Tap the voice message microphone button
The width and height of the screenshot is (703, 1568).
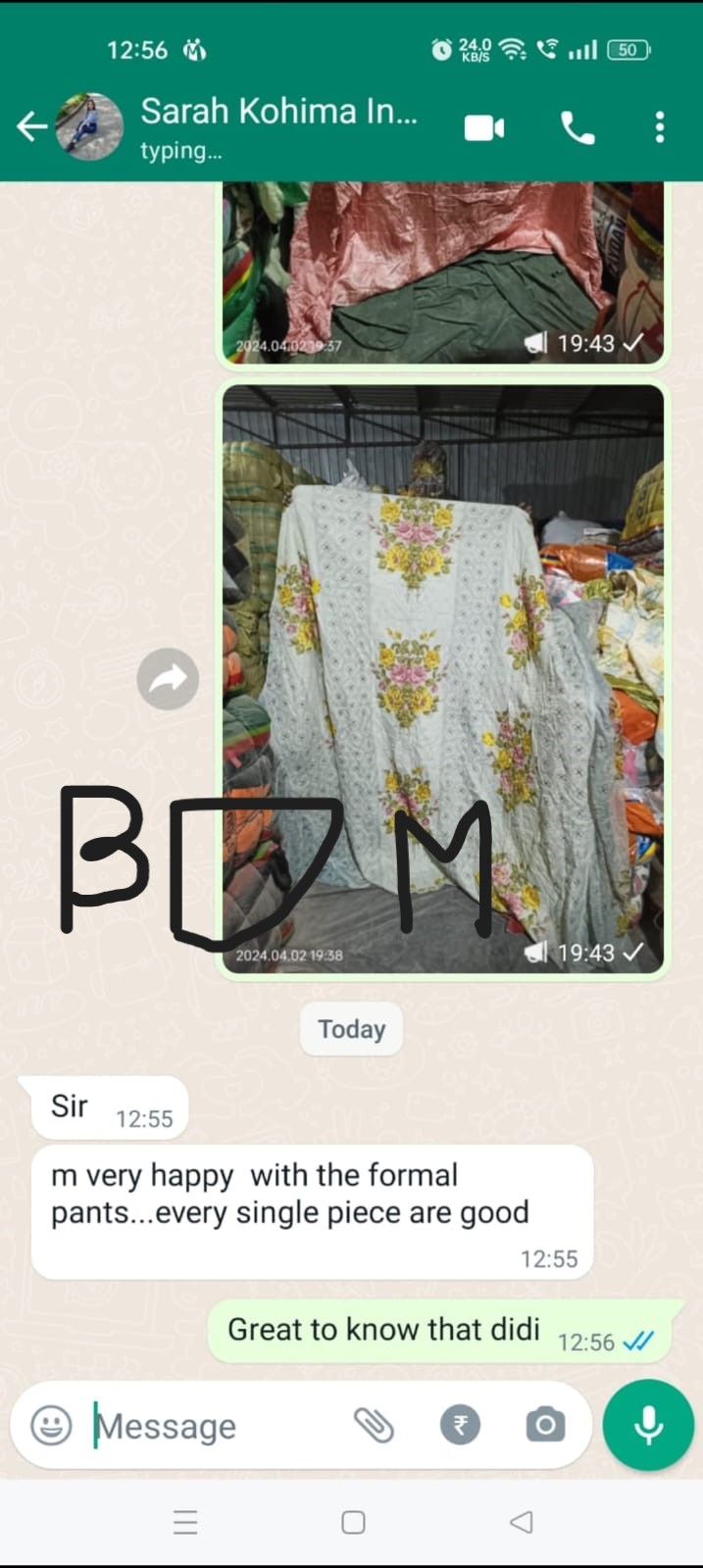(648, 1425)
